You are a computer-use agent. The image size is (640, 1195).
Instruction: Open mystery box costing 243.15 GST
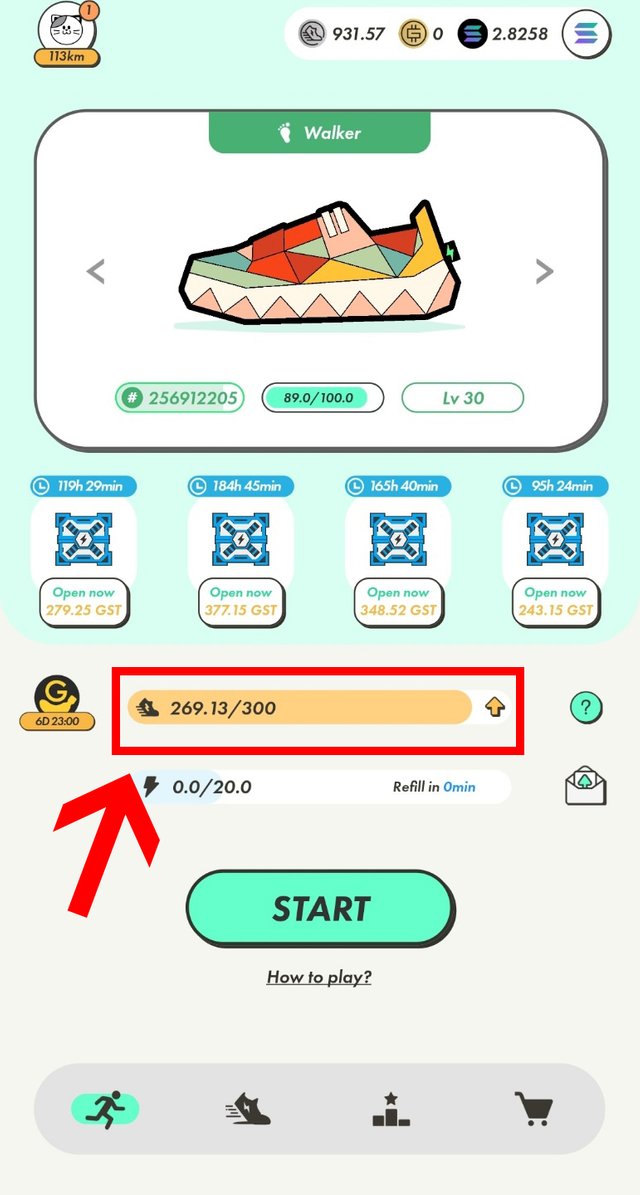point(555,603)
